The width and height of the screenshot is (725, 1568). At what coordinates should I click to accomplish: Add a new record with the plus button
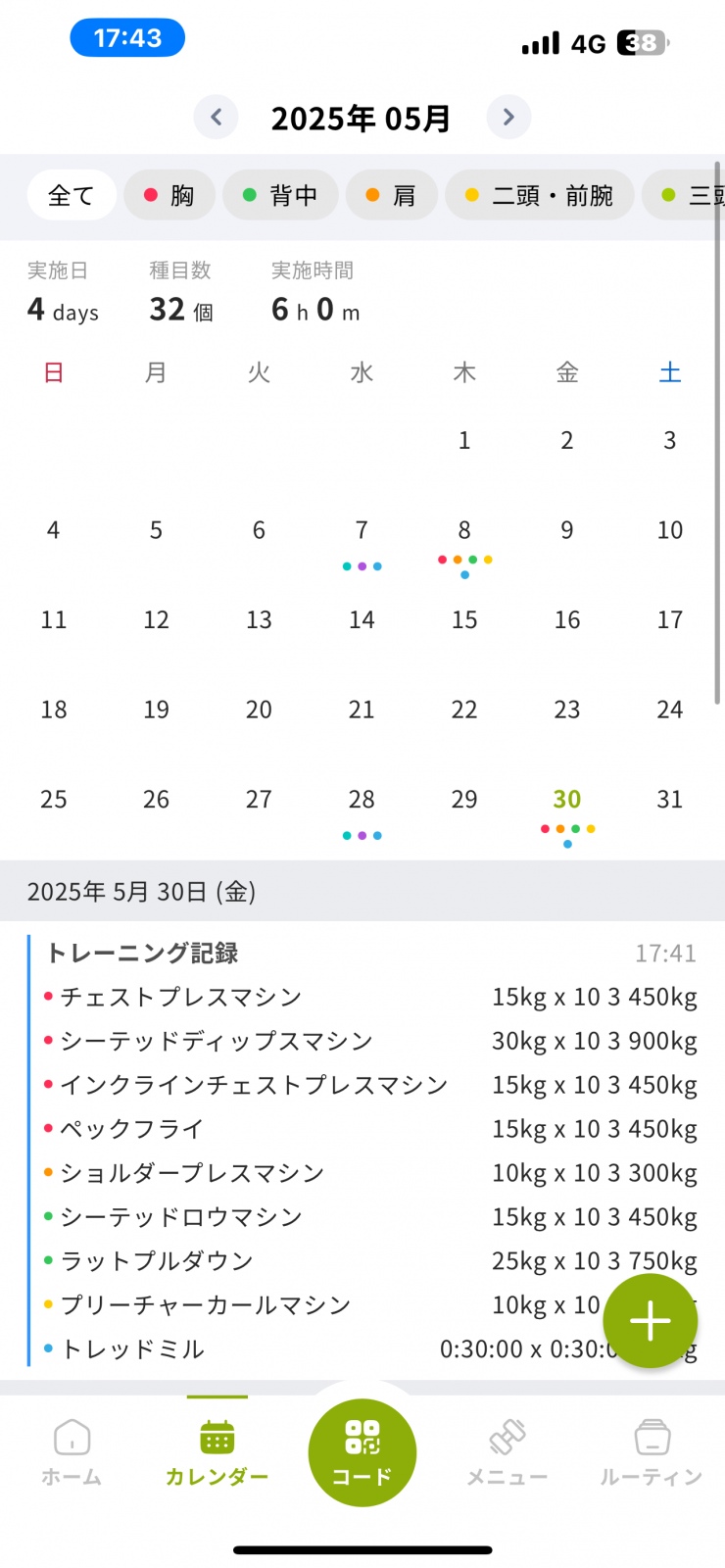[x=651, y=1321]
